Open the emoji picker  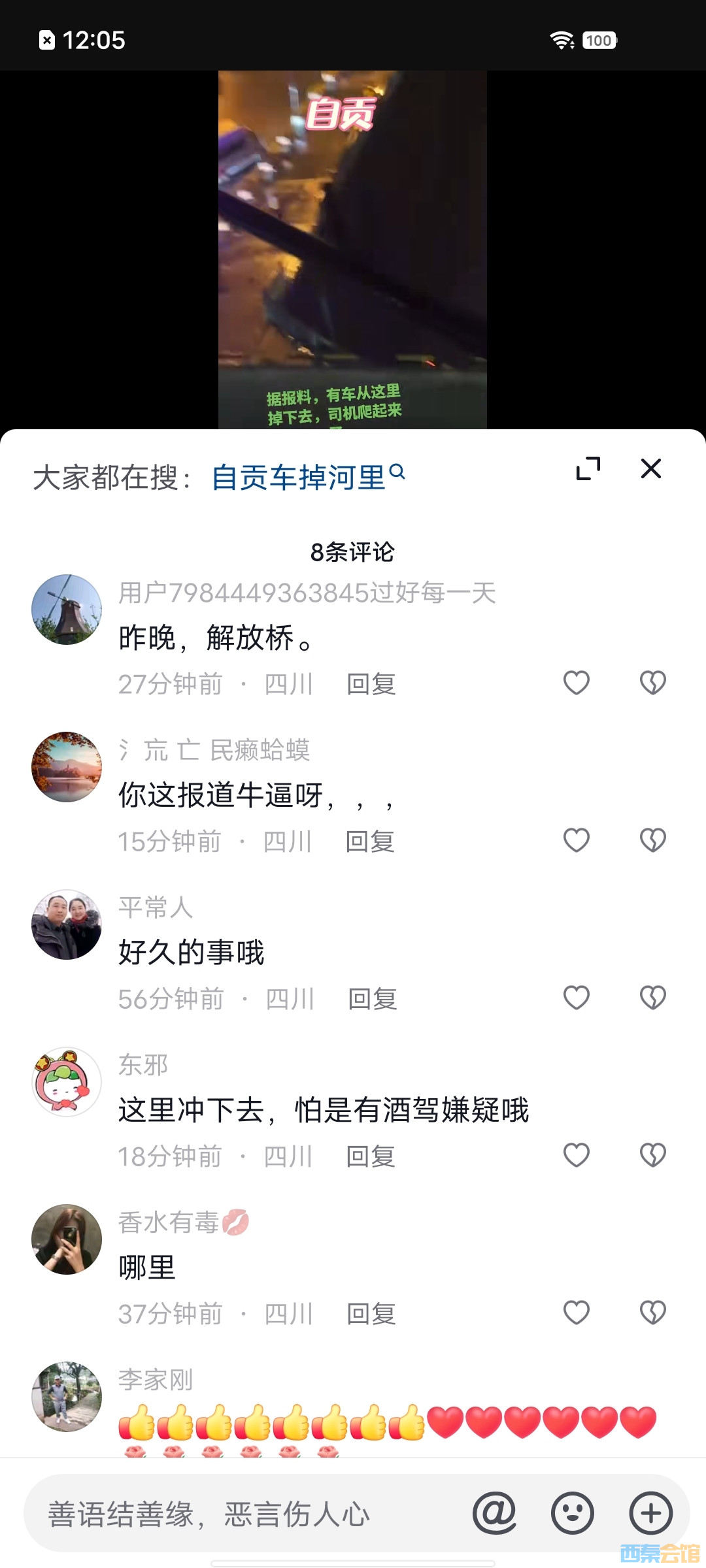pyautogui.click(x=572, y=1513)
